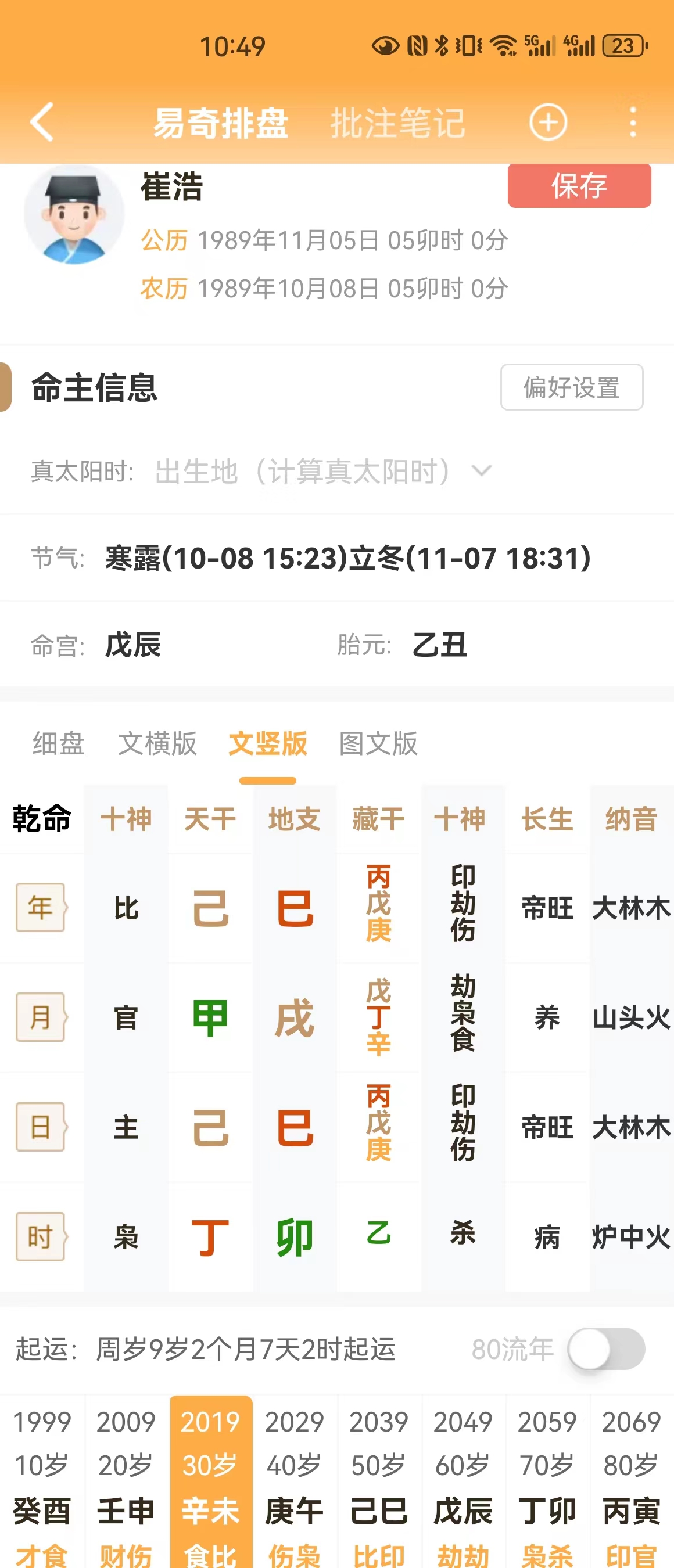This screenshot has width=674, height=1568.
Task: Switch to 图文版 view
Action: 378,743
